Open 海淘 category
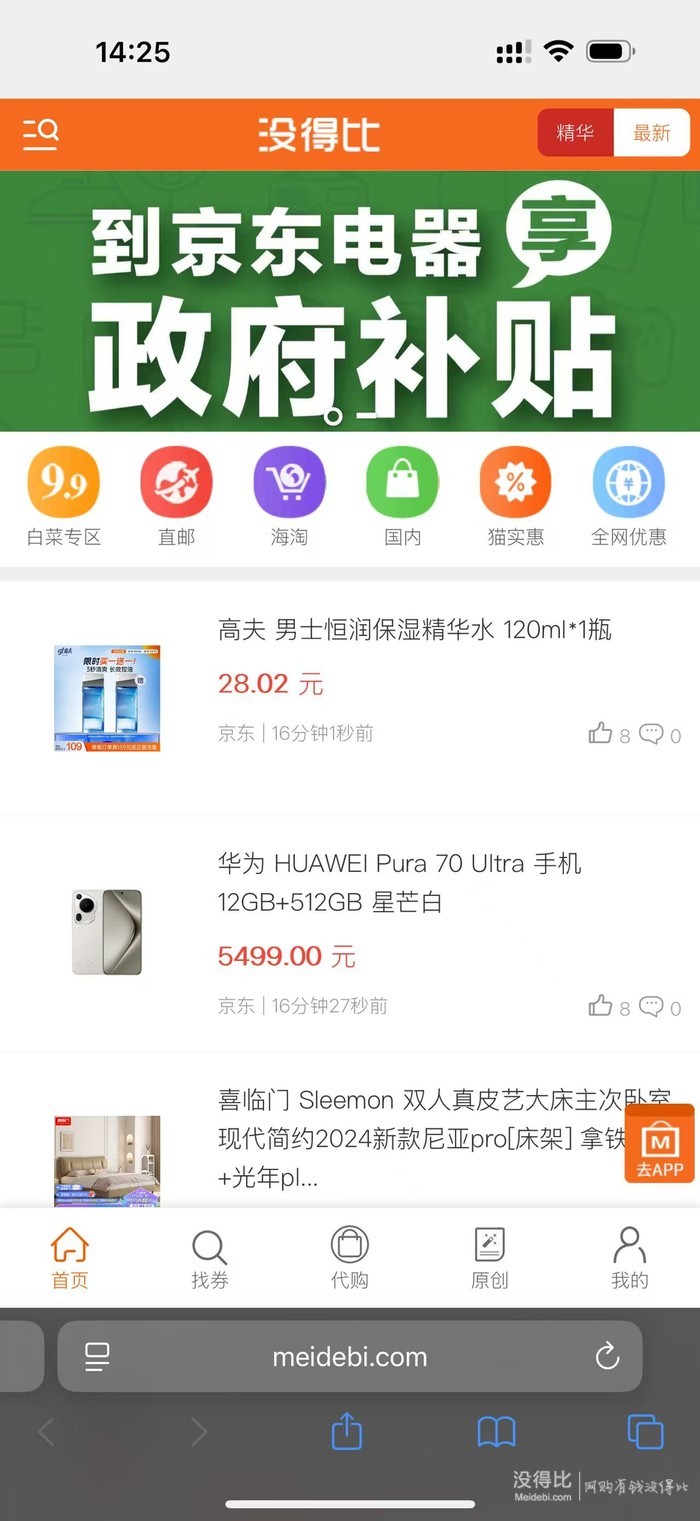 (x=289, y=496)
